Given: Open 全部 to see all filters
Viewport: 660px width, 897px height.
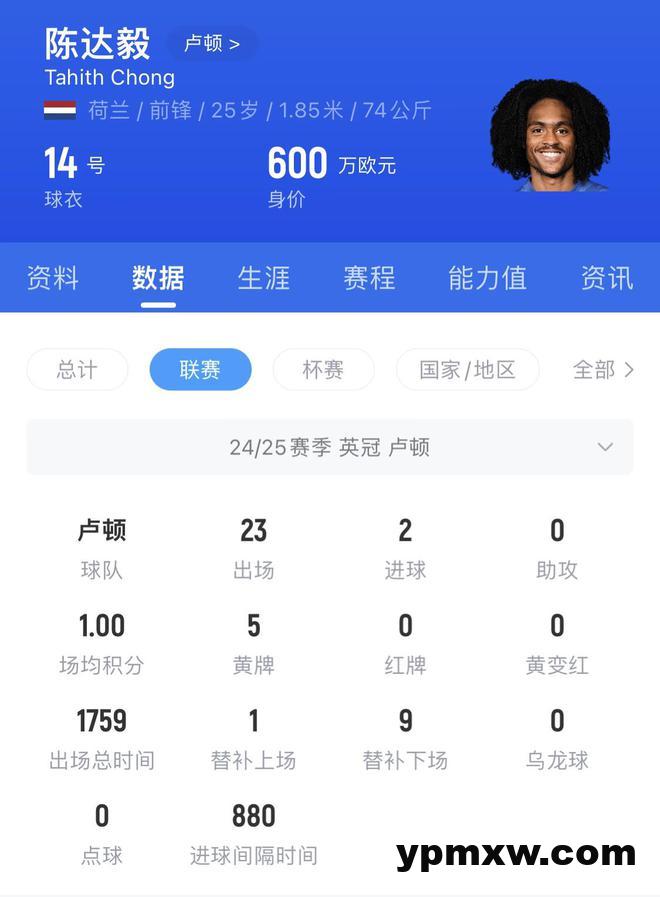Looking at the screenshot, I should point(603,370).
